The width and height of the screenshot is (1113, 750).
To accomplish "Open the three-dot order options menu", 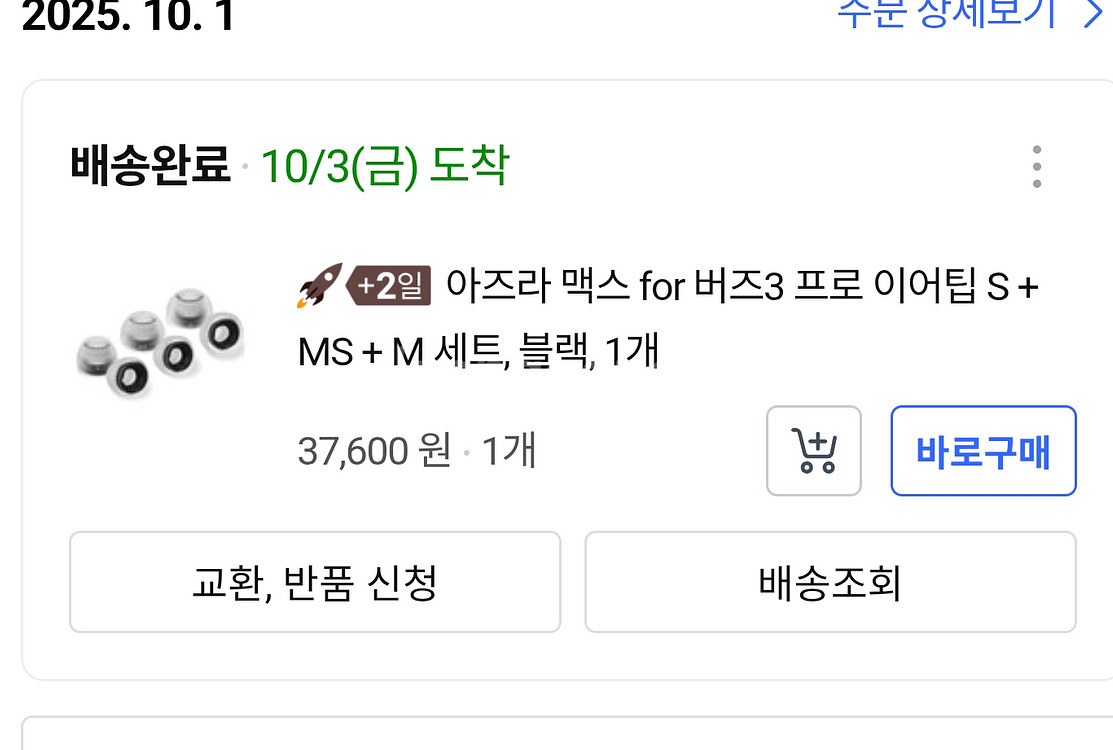I will [x=1037, y=167].
